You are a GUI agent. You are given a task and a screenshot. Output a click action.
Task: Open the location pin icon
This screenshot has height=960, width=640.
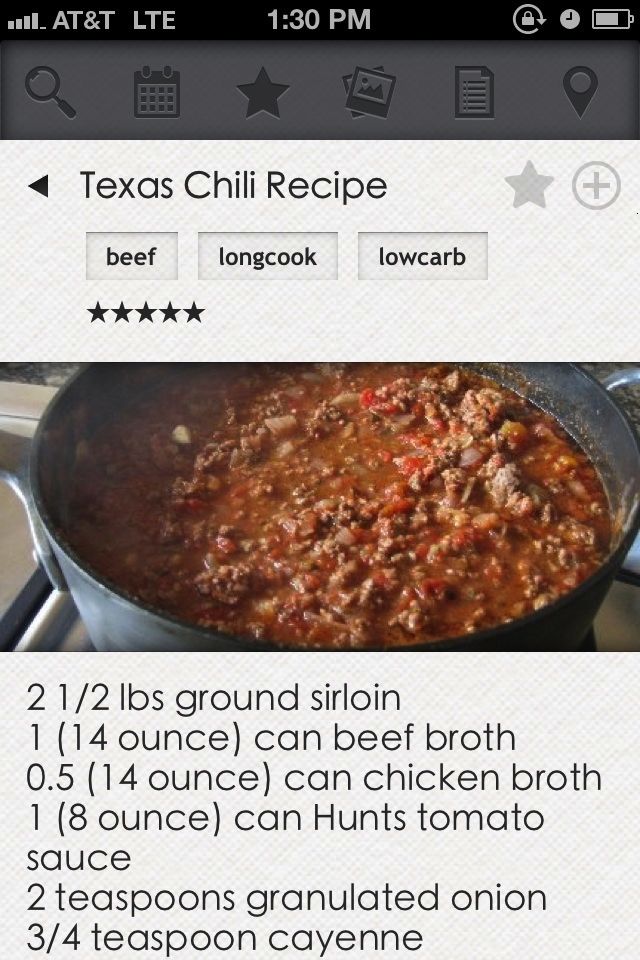[x=580, y=91]
